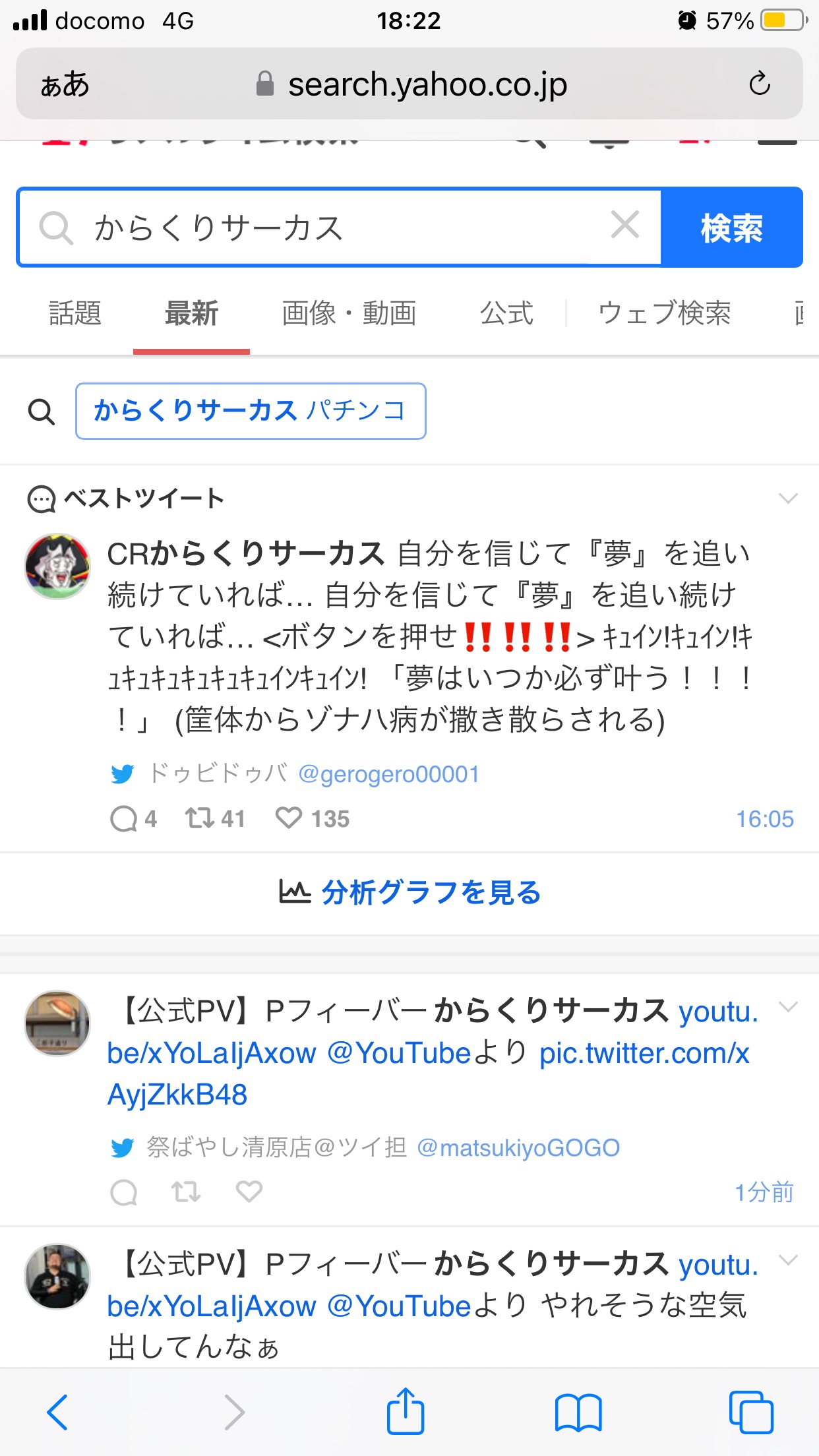The width and height of the screenshot is (819, 1456).
Task: Collapse the ベストツイート section chevron
Action: pos(788,498)
